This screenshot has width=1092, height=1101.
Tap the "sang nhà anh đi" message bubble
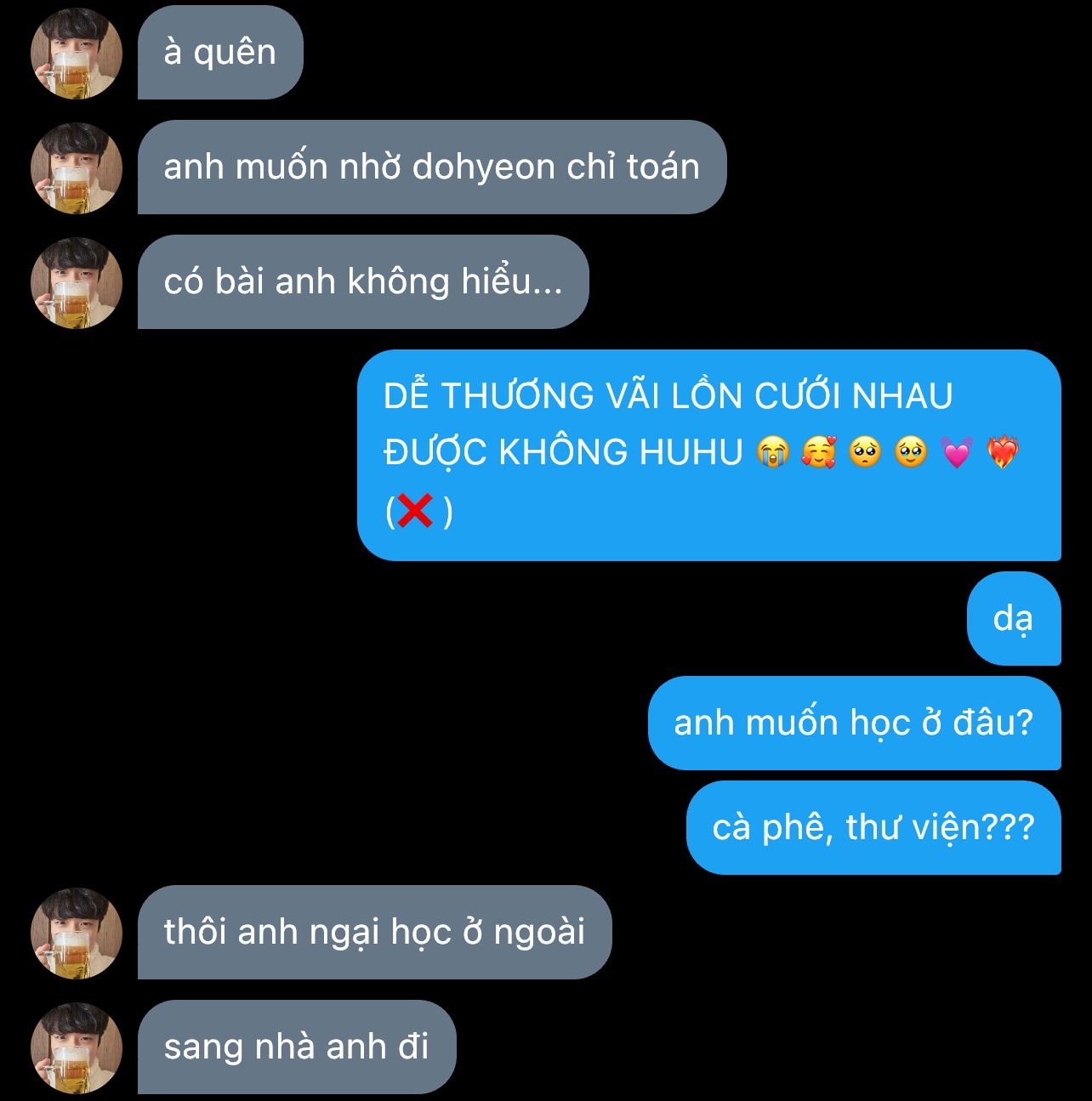[297, 1047]
